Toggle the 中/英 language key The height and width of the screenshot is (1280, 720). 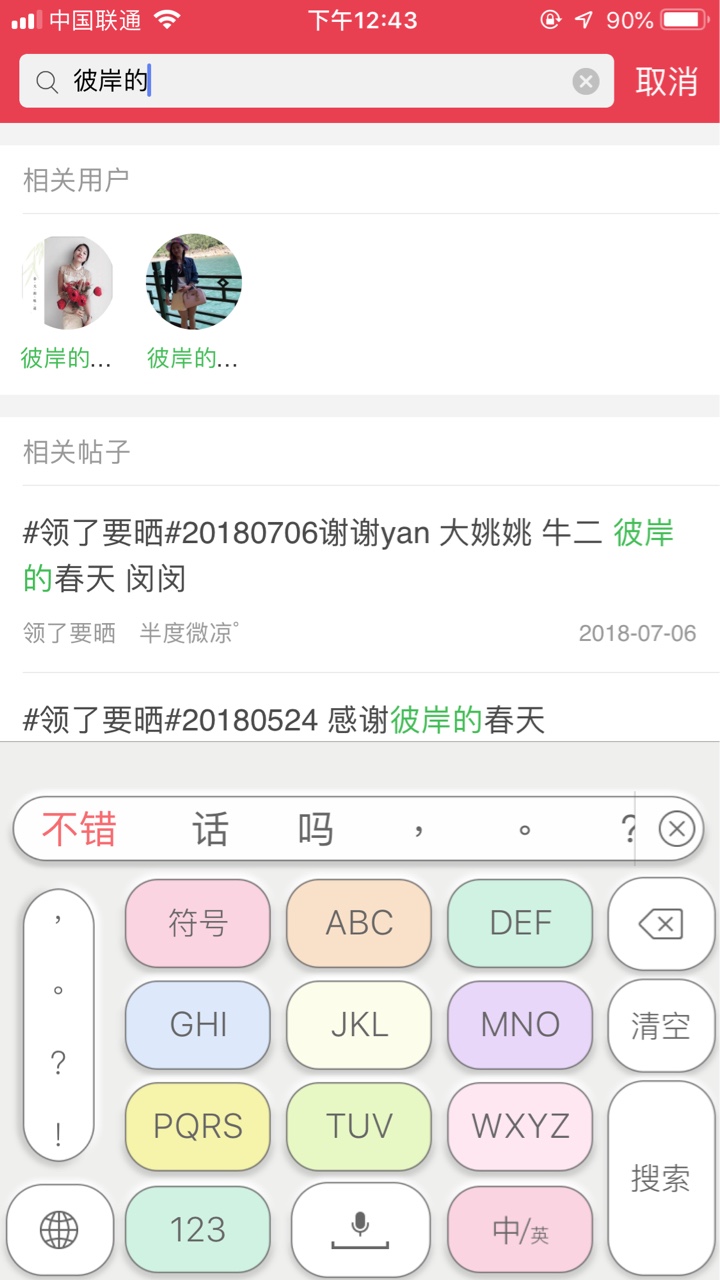(x=520, y=1229)
